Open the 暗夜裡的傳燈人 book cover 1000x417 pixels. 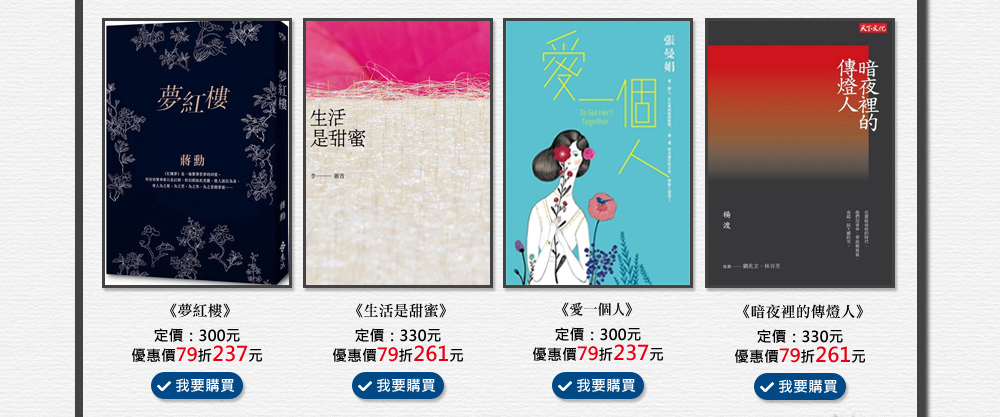[x=800, y=153]
